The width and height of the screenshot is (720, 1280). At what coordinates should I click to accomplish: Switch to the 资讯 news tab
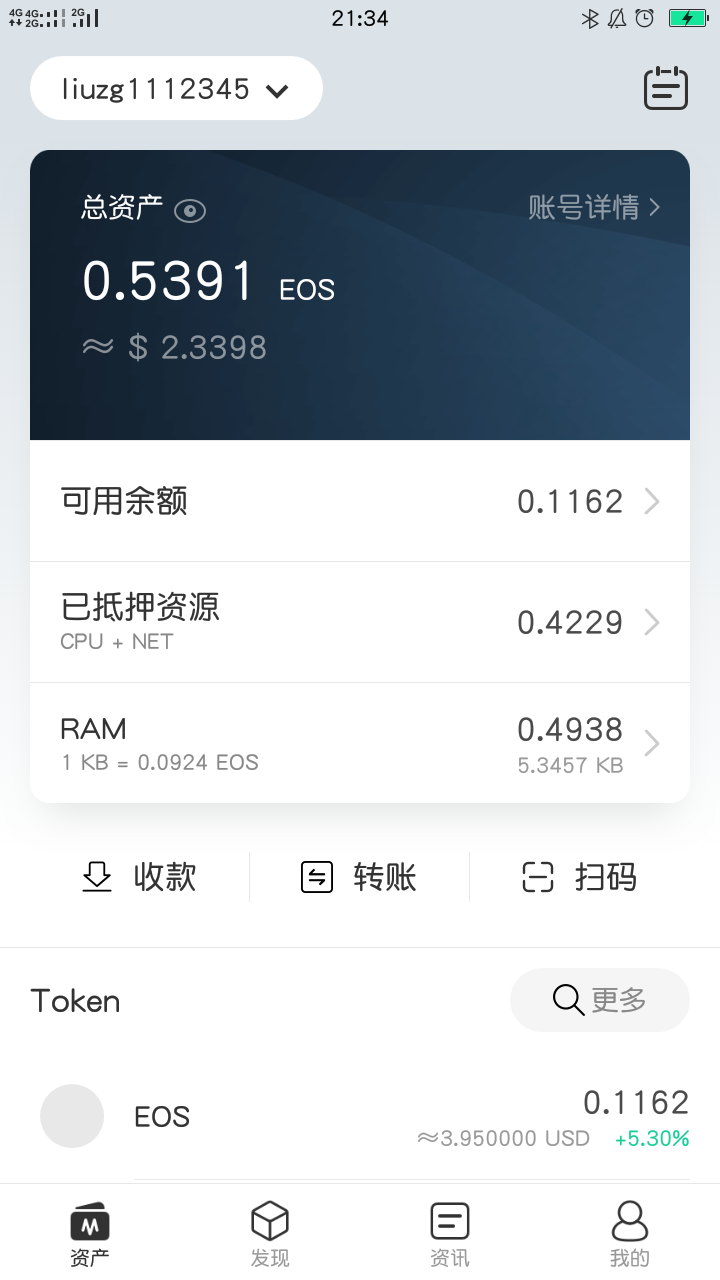(x=450, y=1234)
